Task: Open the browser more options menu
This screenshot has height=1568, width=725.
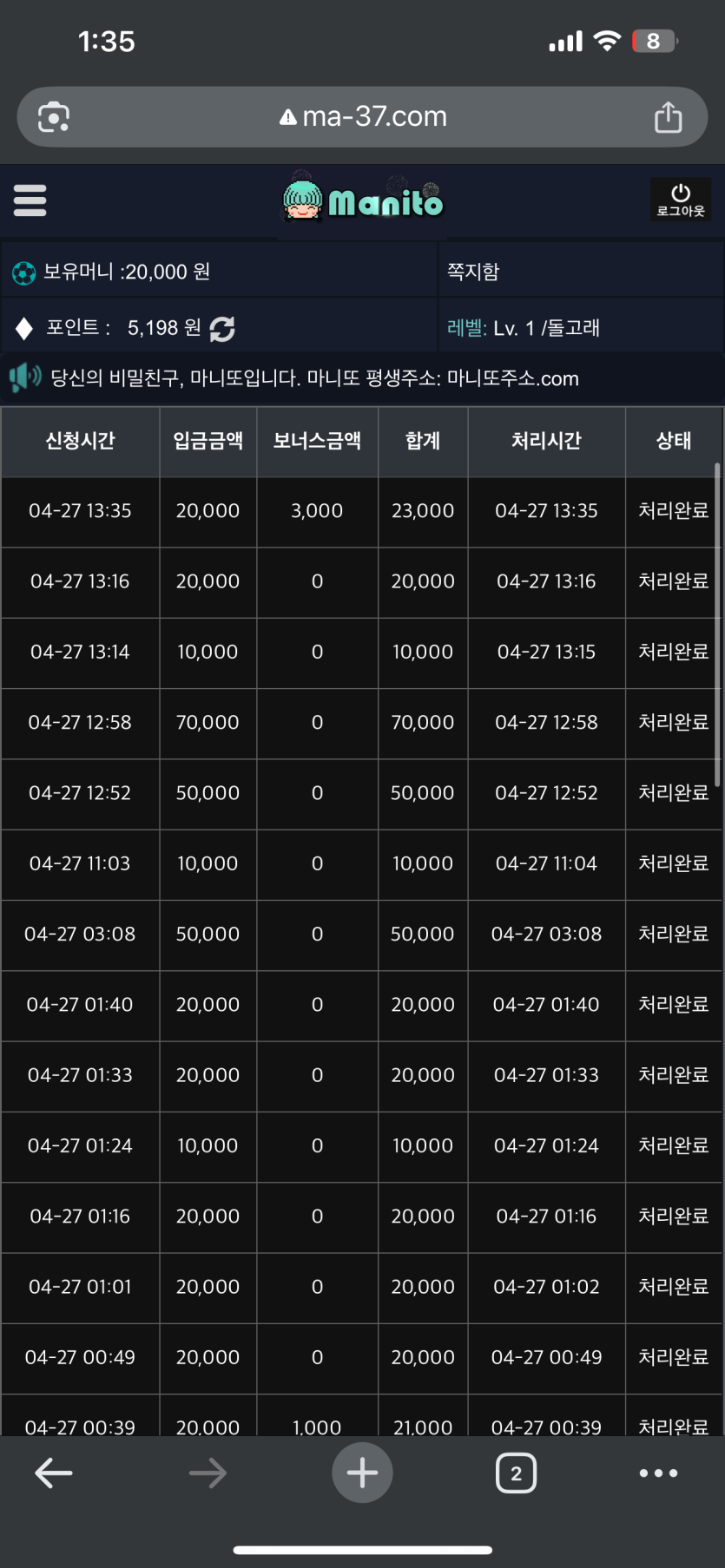Action: (658, 1473)
